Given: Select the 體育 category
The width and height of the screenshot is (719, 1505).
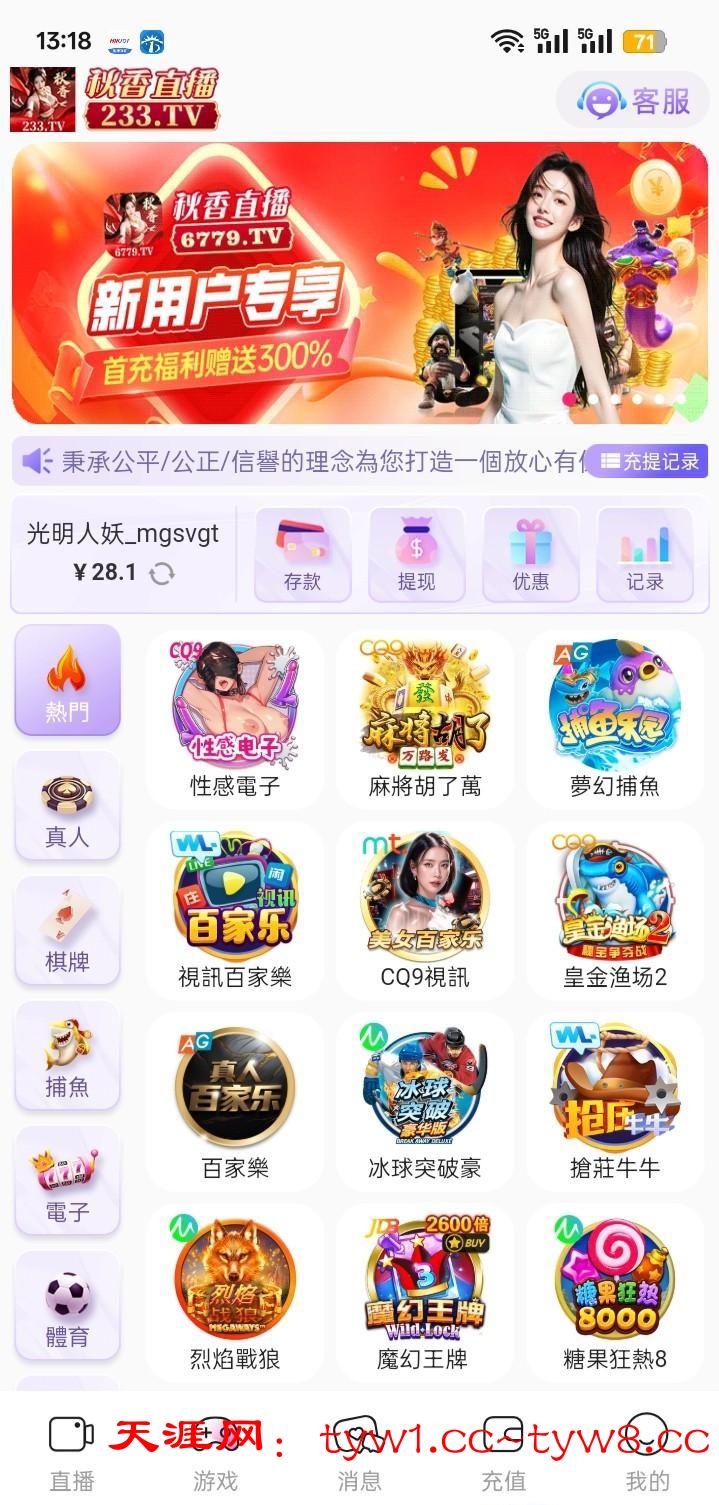Looking at the screenshot, I should 67,1306.
